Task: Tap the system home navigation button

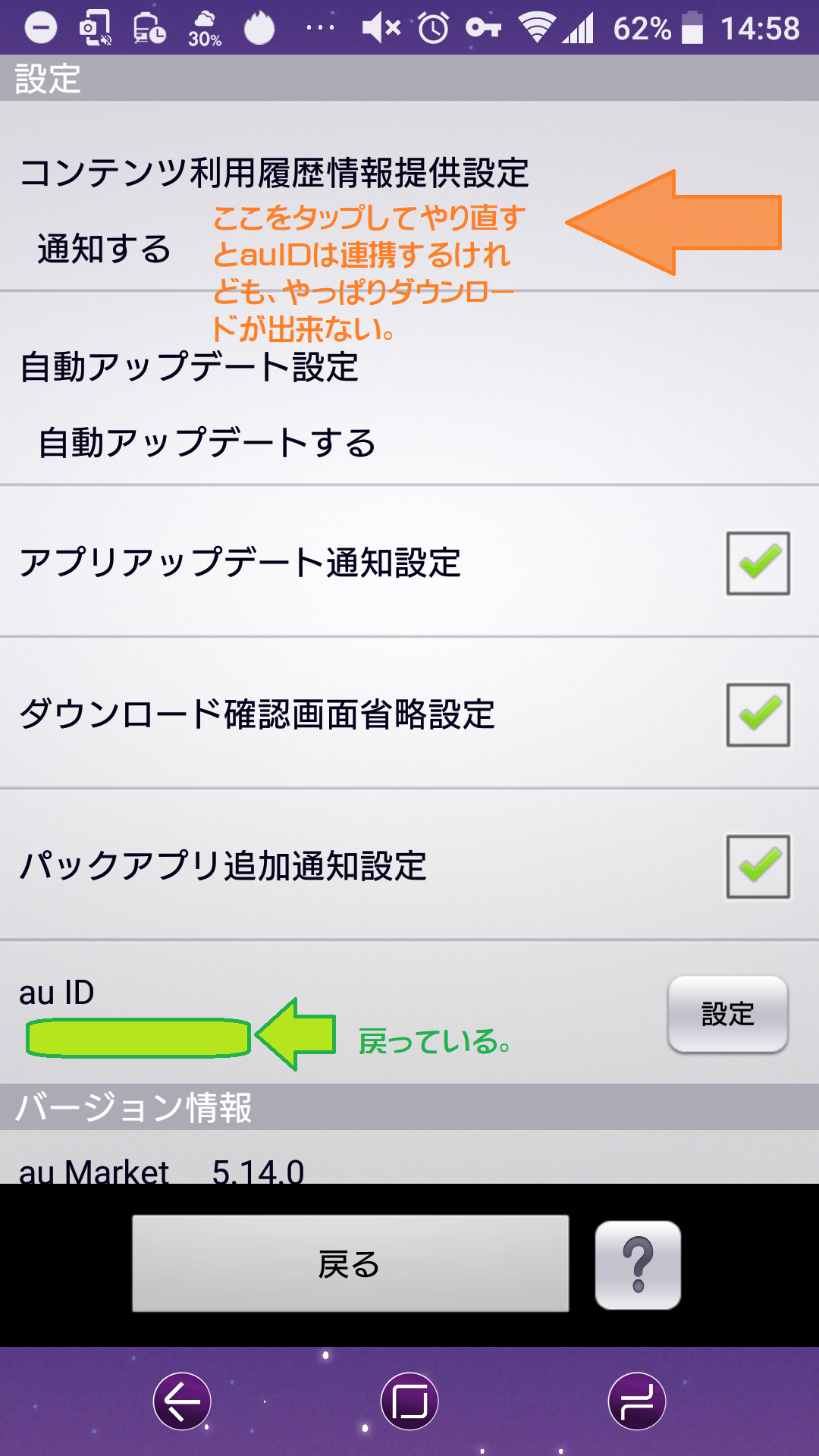Action: [x=409, y=1401]
